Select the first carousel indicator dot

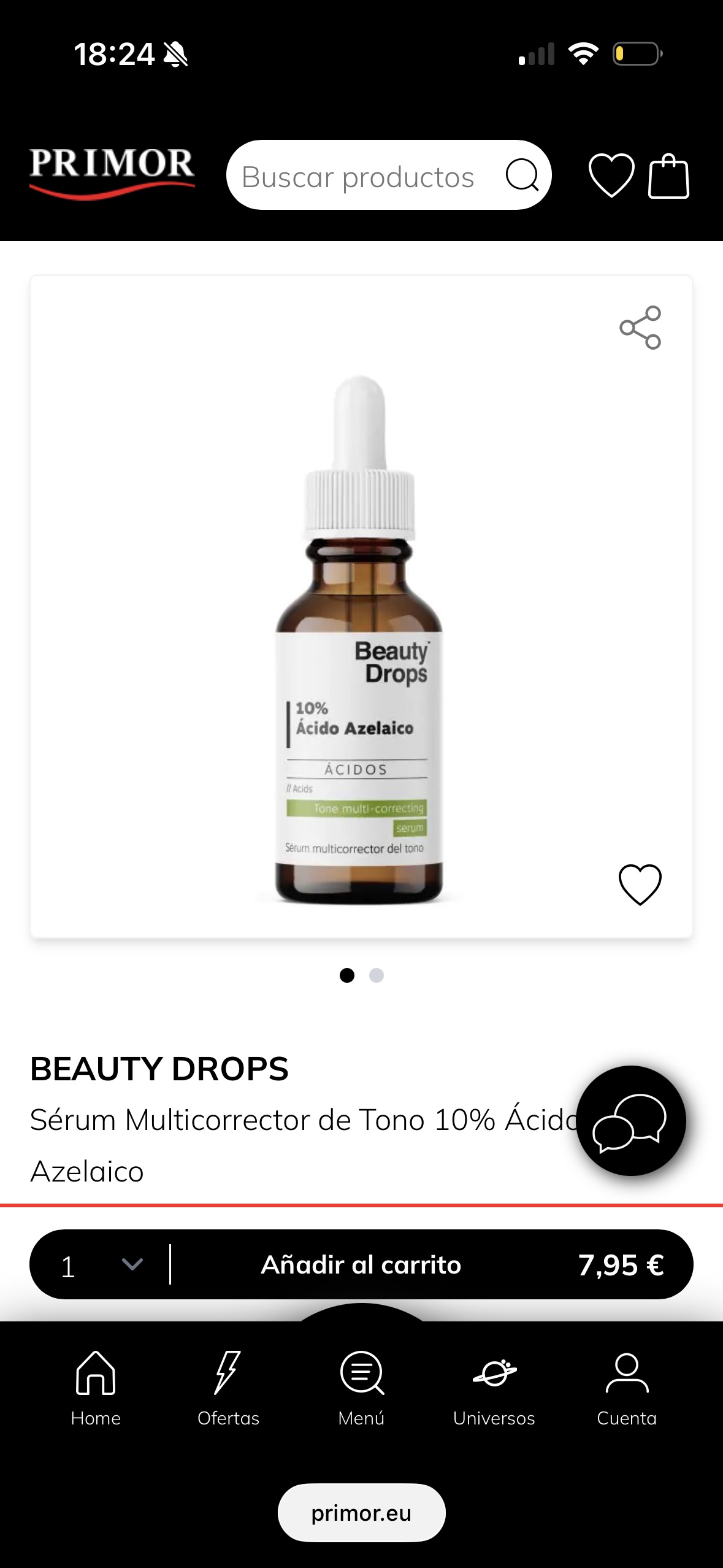coord(348,976)
